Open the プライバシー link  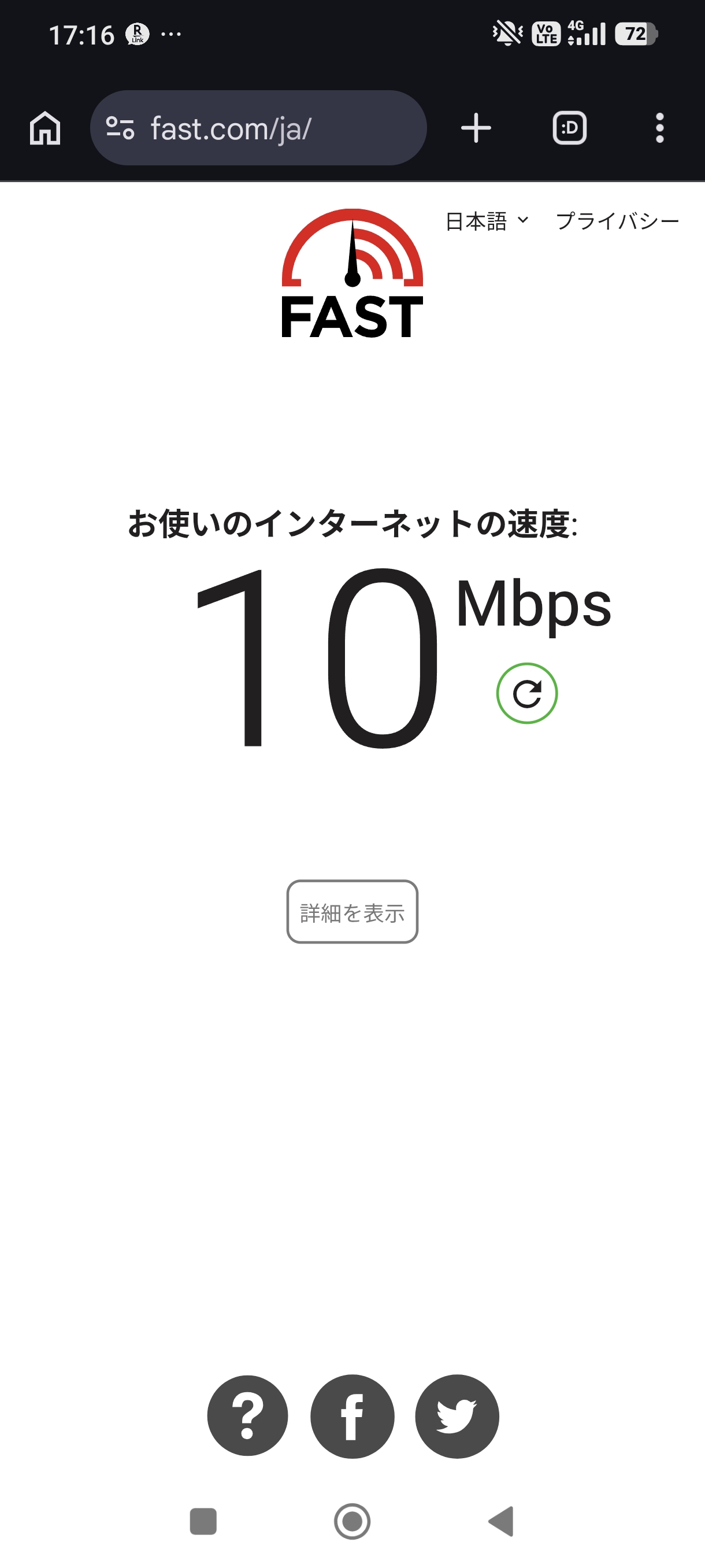pos(617,221)
